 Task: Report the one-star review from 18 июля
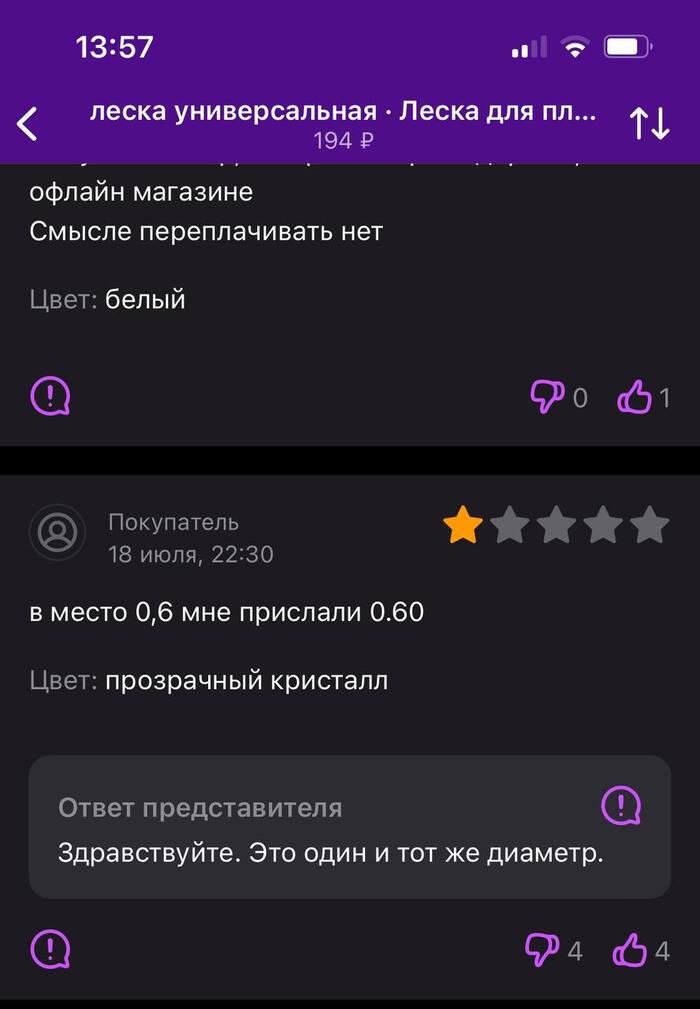point(50,948)
